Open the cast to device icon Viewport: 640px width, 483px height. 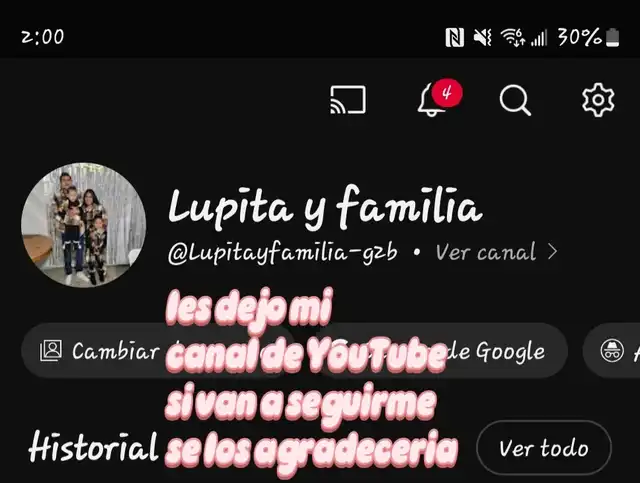coord(347,99)
